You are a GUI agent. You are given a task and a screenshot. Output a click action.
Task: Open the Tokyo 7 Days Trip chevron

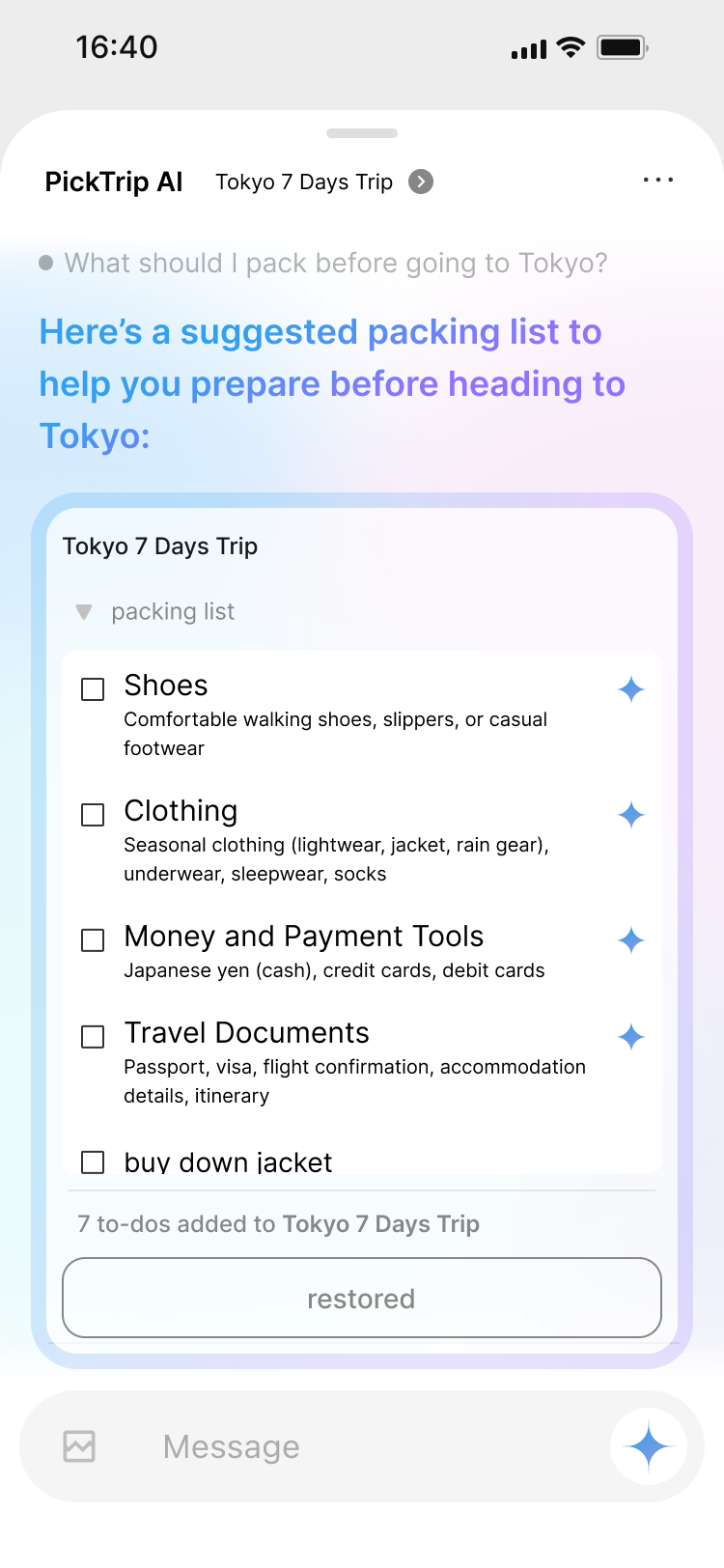[421, 182]
